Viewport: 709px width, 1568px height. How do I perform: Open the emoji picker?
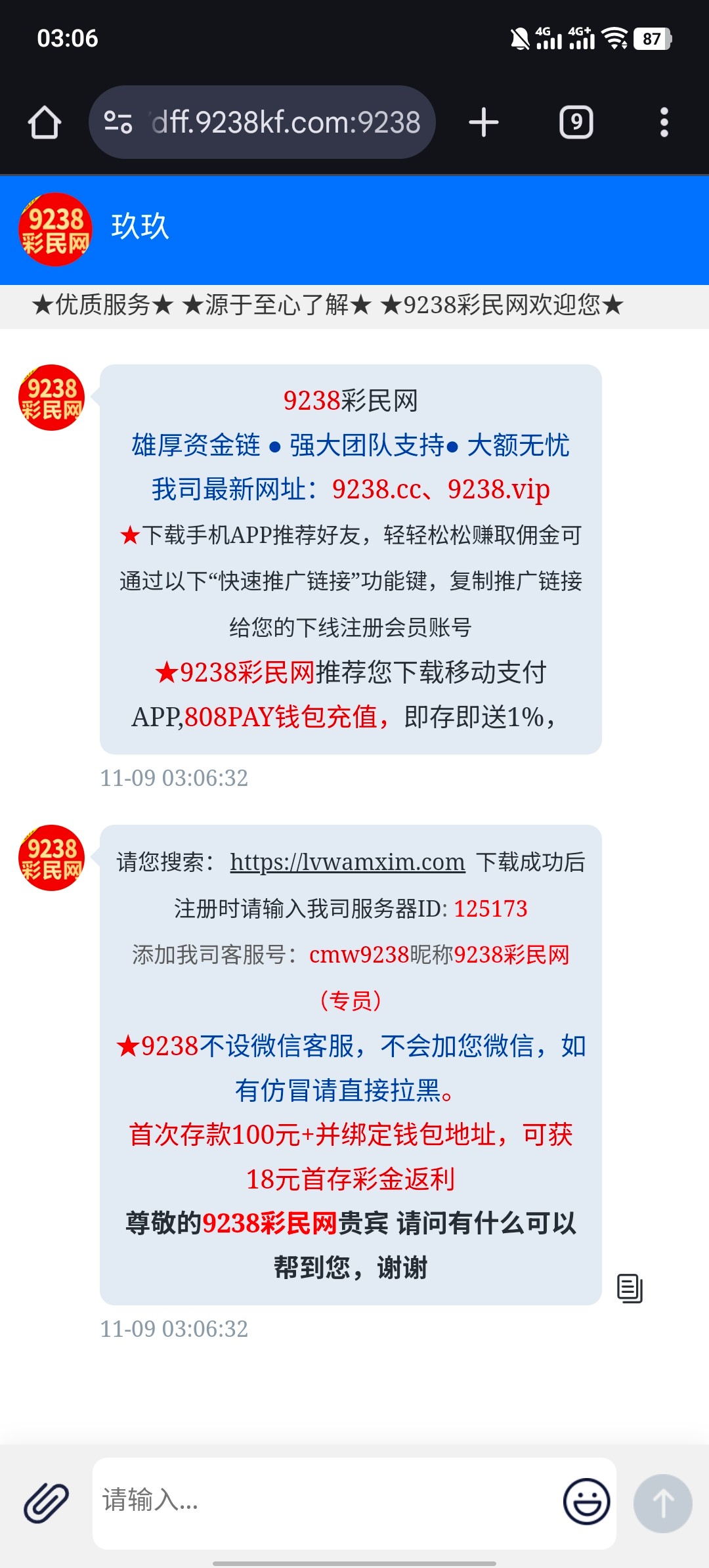tap(586, 1502)
